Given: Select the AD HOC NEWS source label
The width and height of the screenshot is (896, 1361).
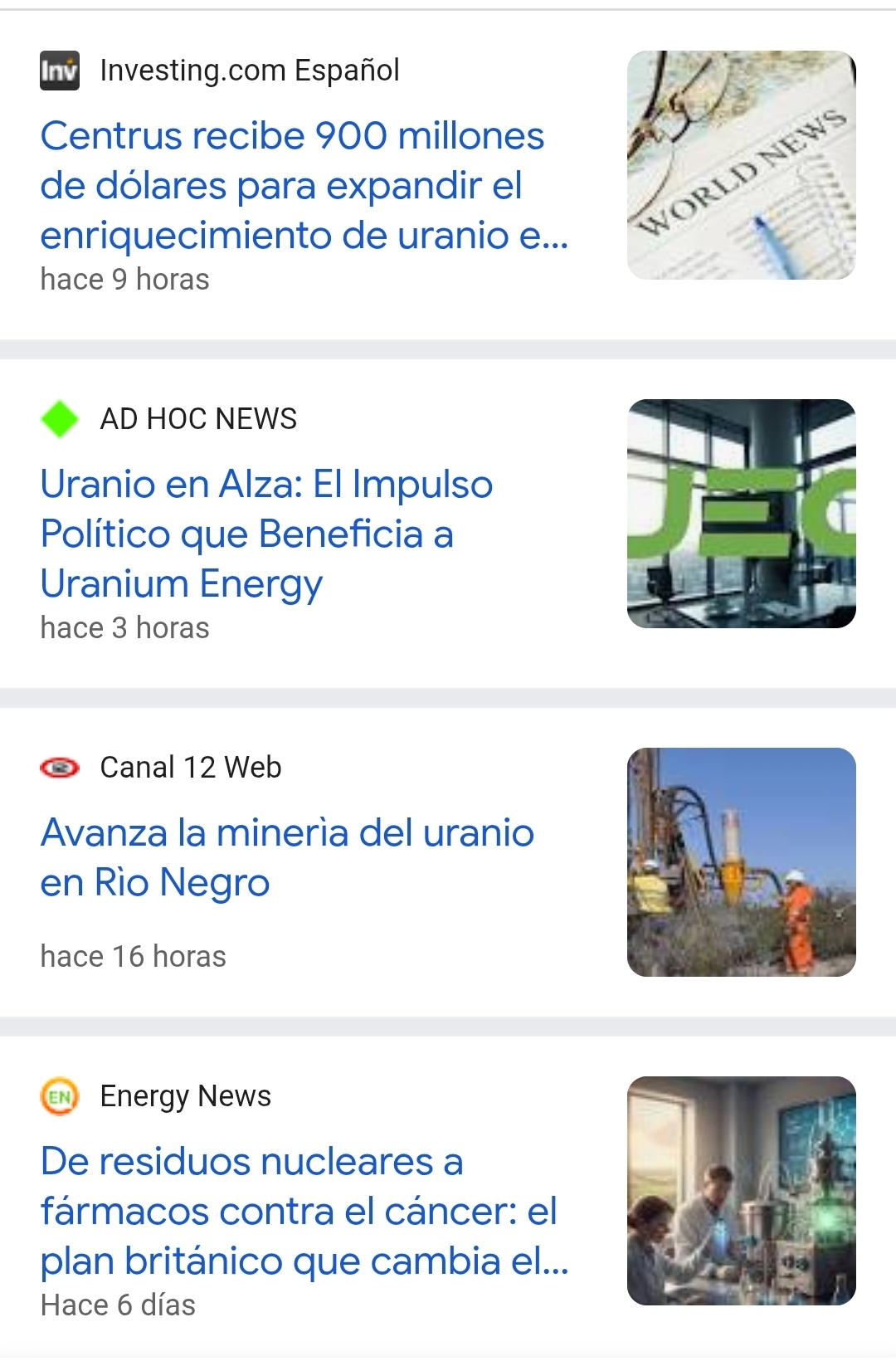Looking at the screenshot, I should tap(197, 418).
